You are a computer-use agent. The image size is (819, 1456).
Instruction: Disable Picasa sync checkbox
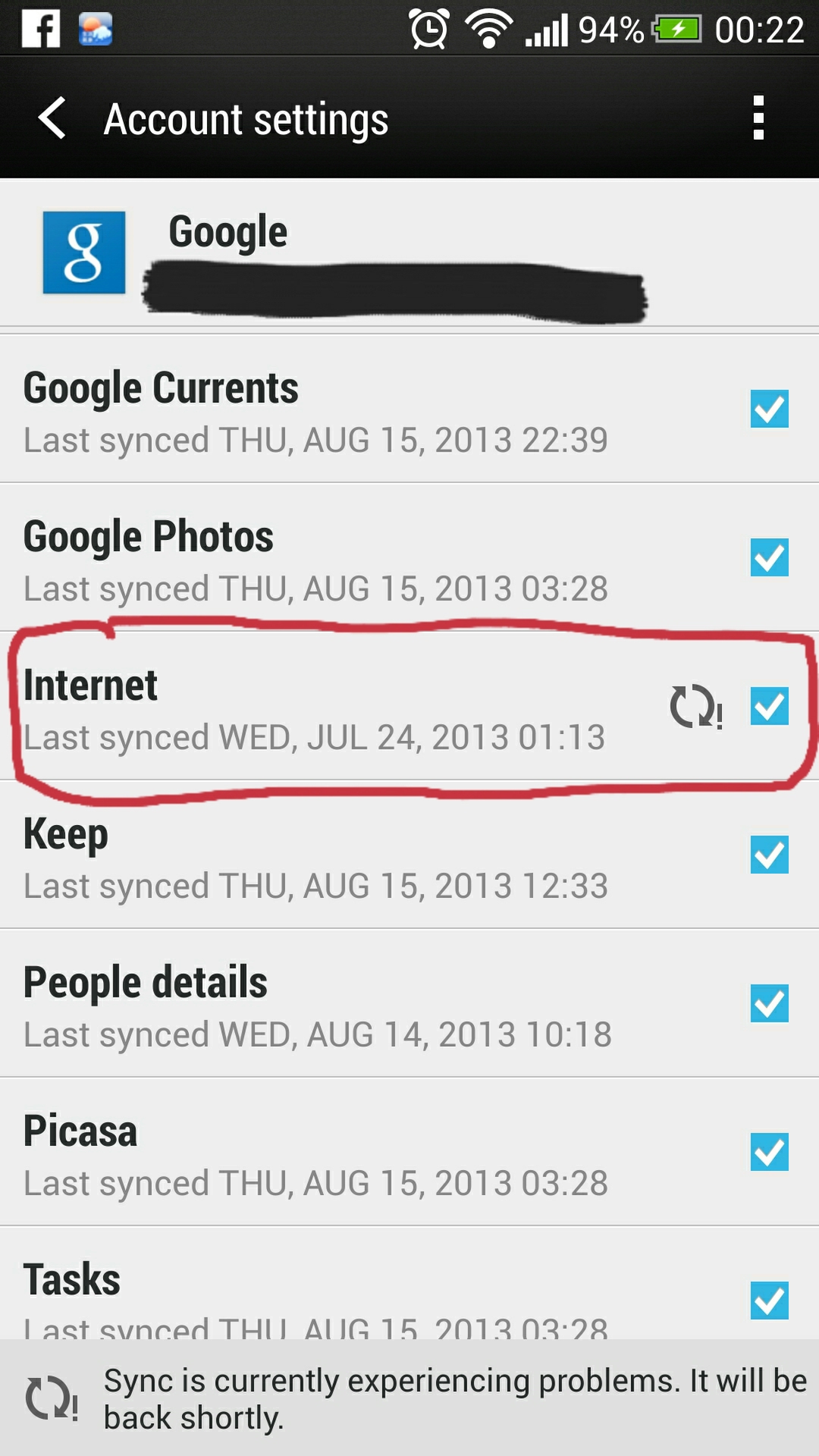[x=769, y=1152]
